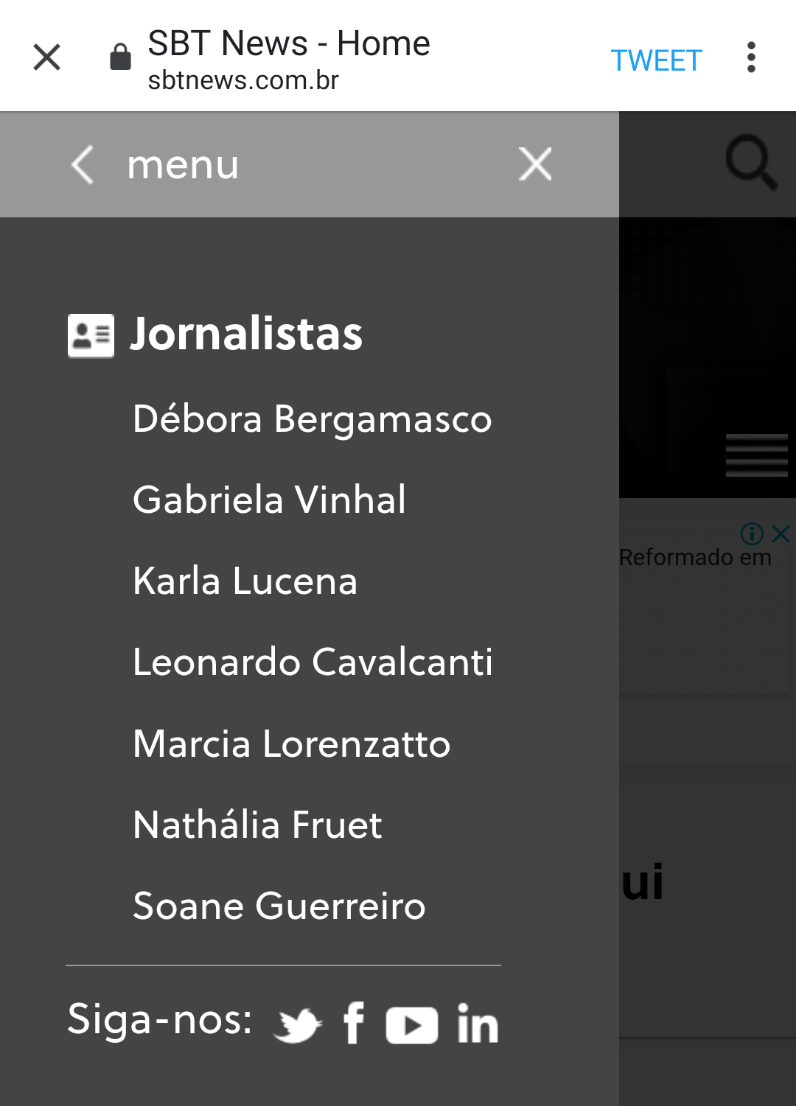
Task: Dismiss the Reformado ad banner
Action: click(781, 534)
